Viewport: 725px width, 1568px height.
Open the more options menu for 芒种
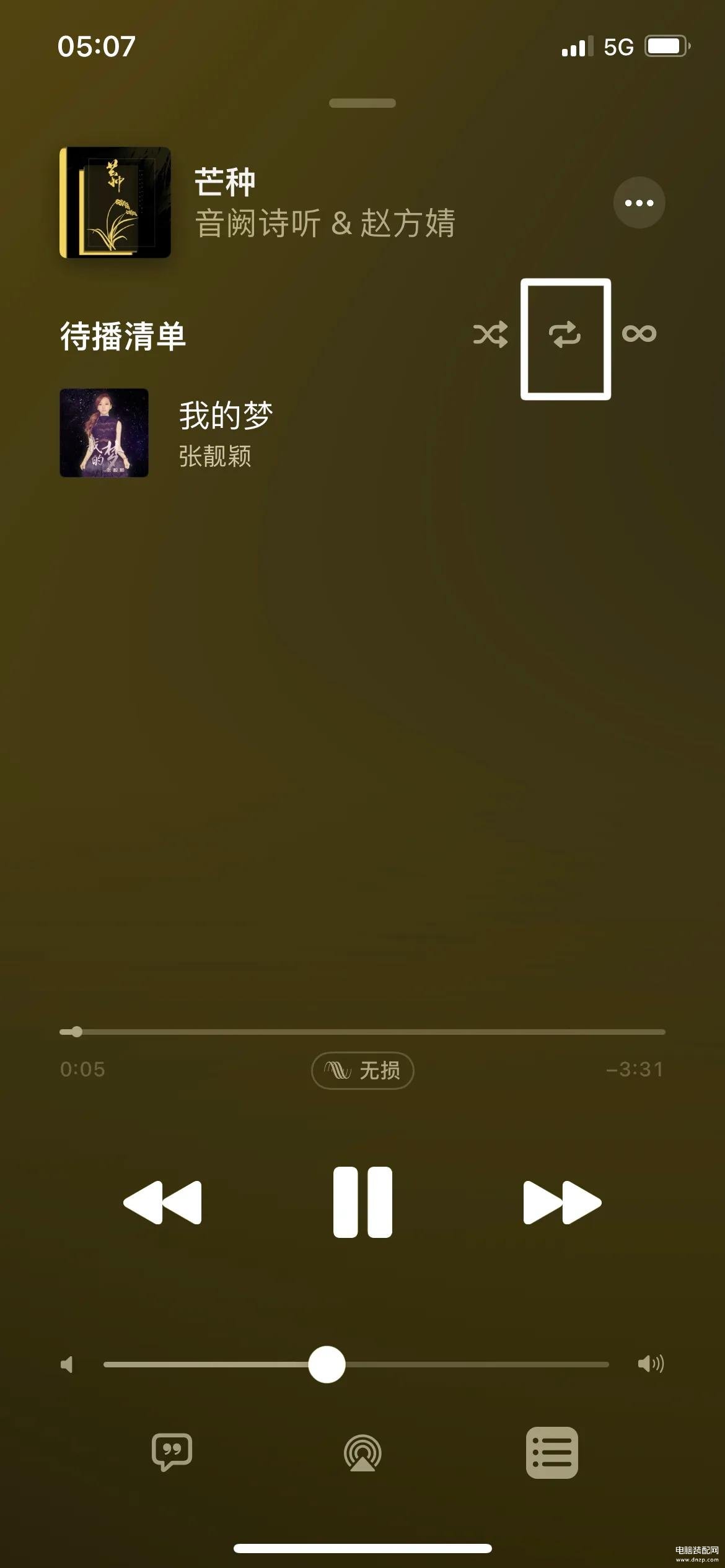point(639,203)
